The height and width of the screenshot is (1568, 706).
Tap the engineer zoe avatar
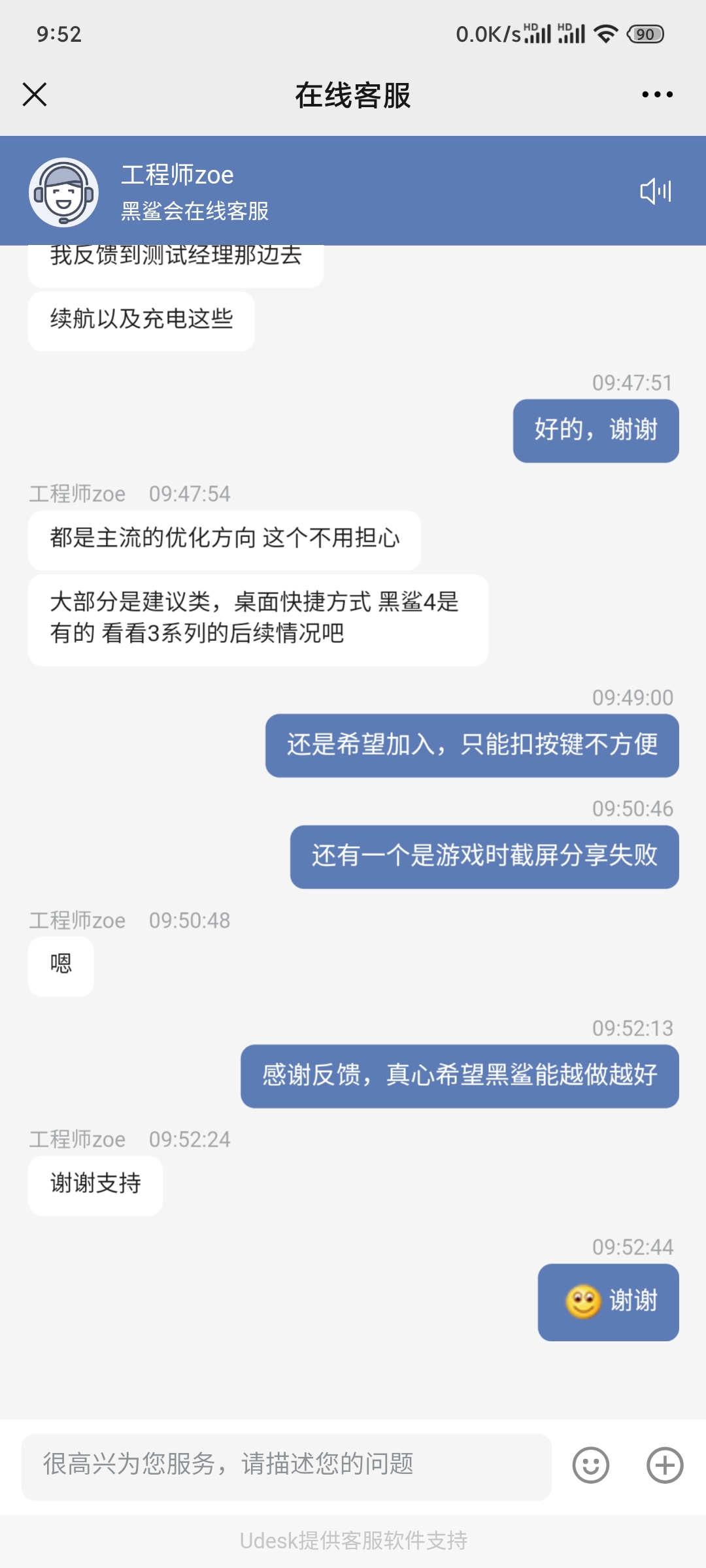(64, 192)
